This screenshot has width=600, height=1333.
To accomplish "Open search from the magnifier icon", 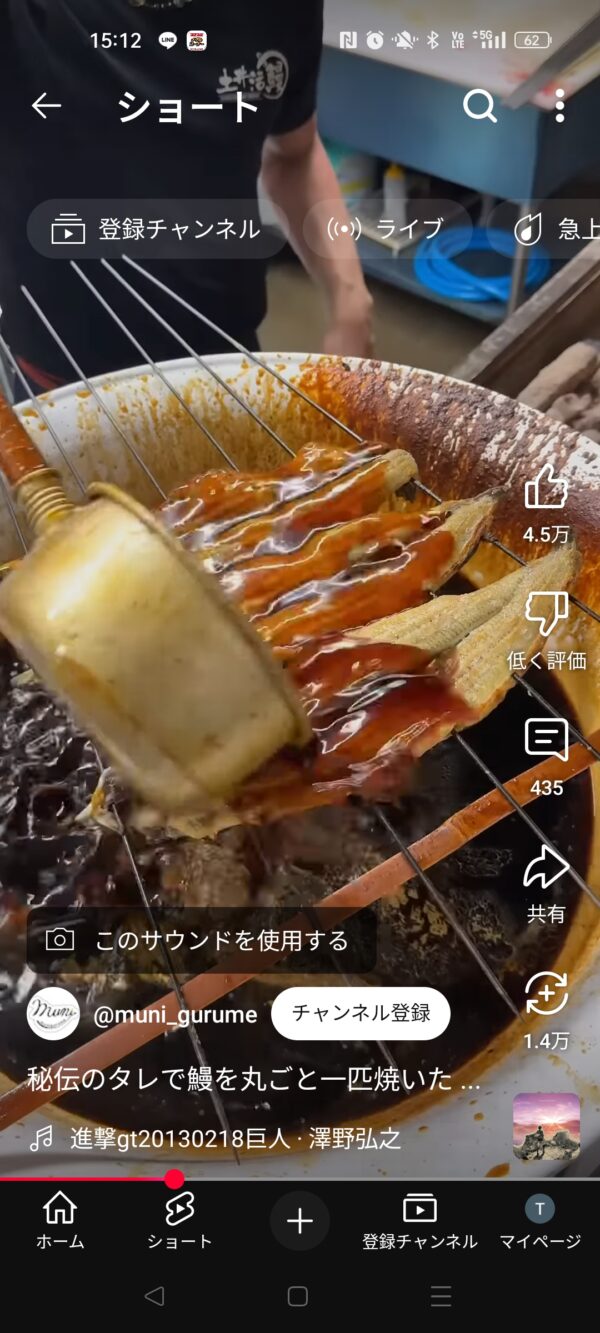I will (x=479, y=105).
